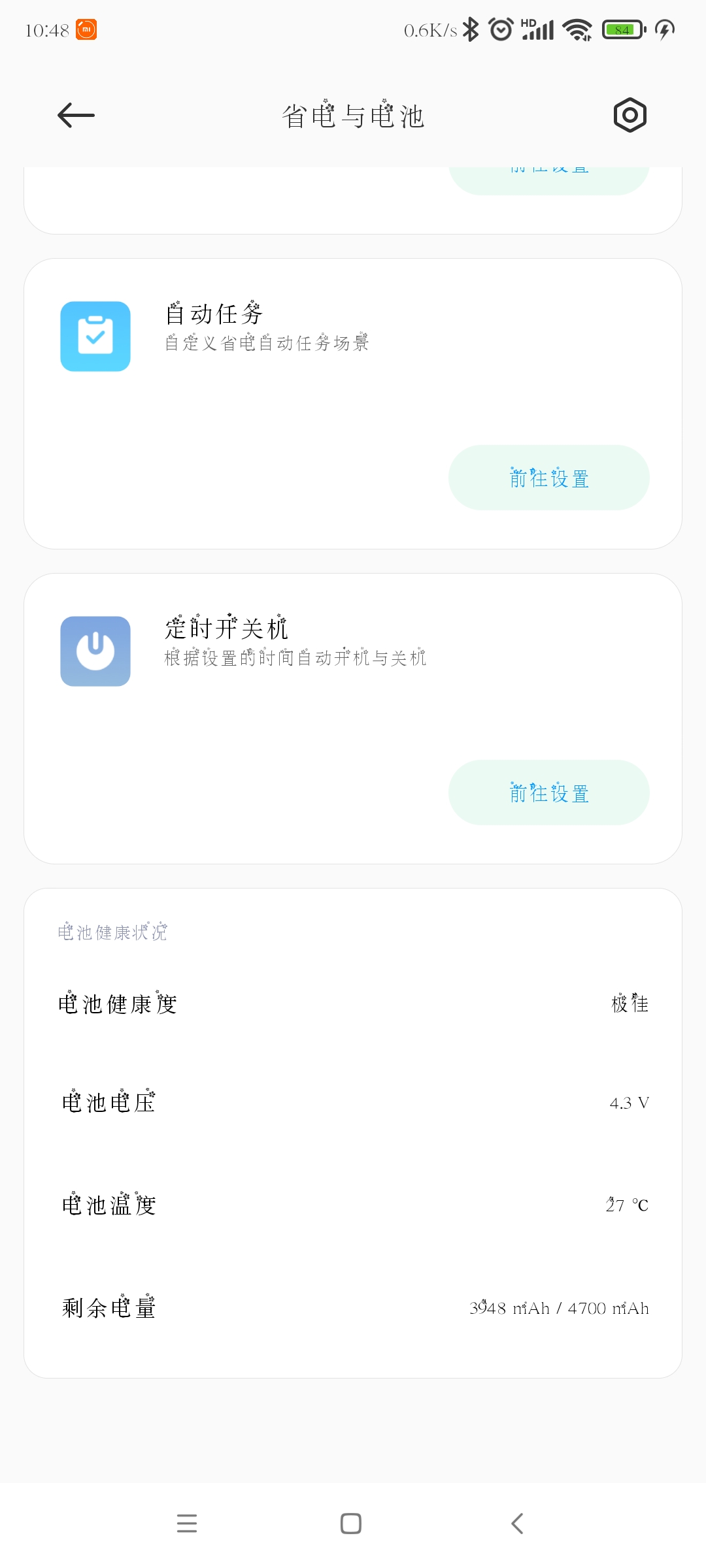Viewport: 706px width, 1568px height.
Task: Tap system home button
Action: pos(351,1524)
